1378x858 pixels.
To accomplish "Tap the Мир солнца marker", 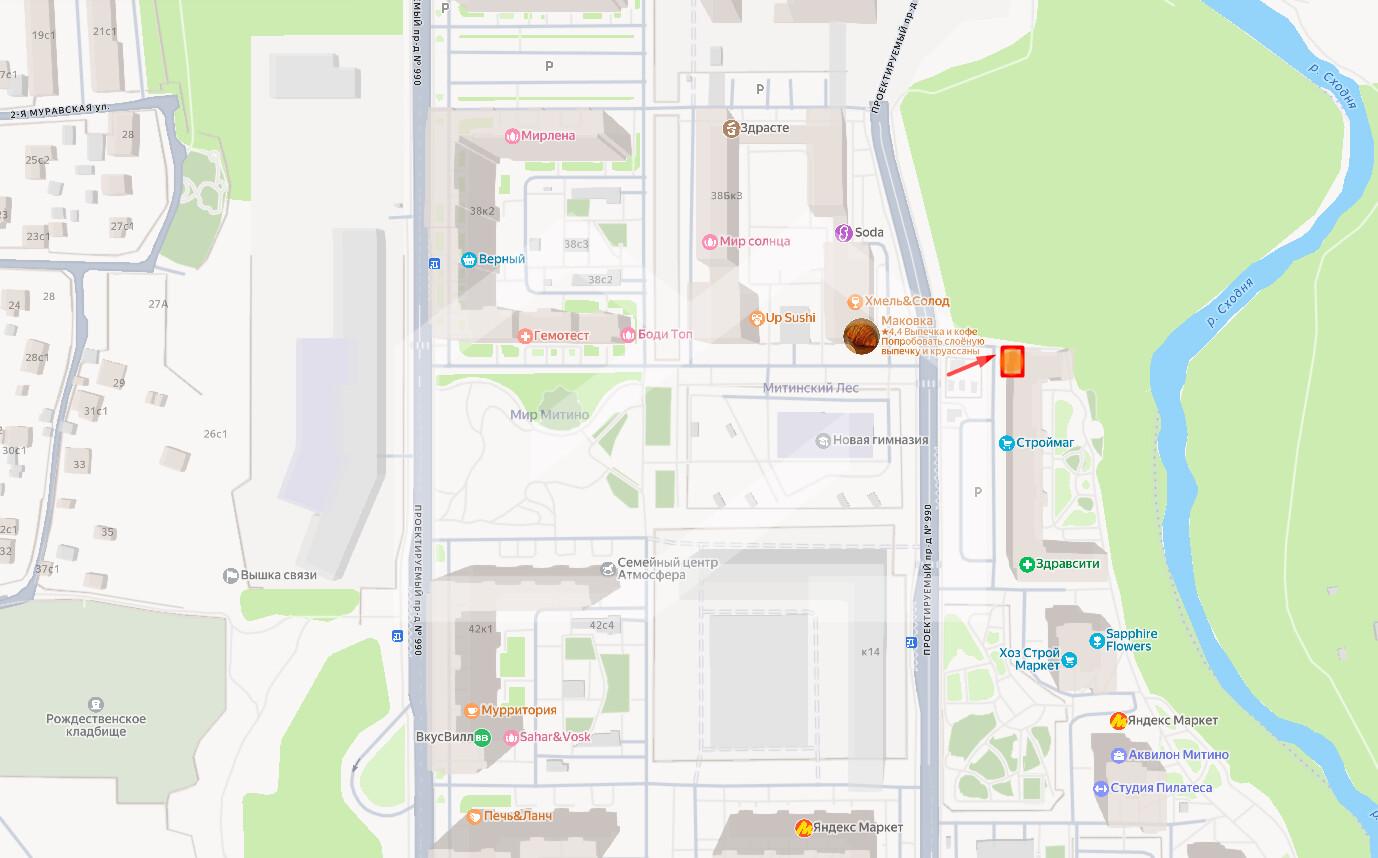I will [710, 242].
